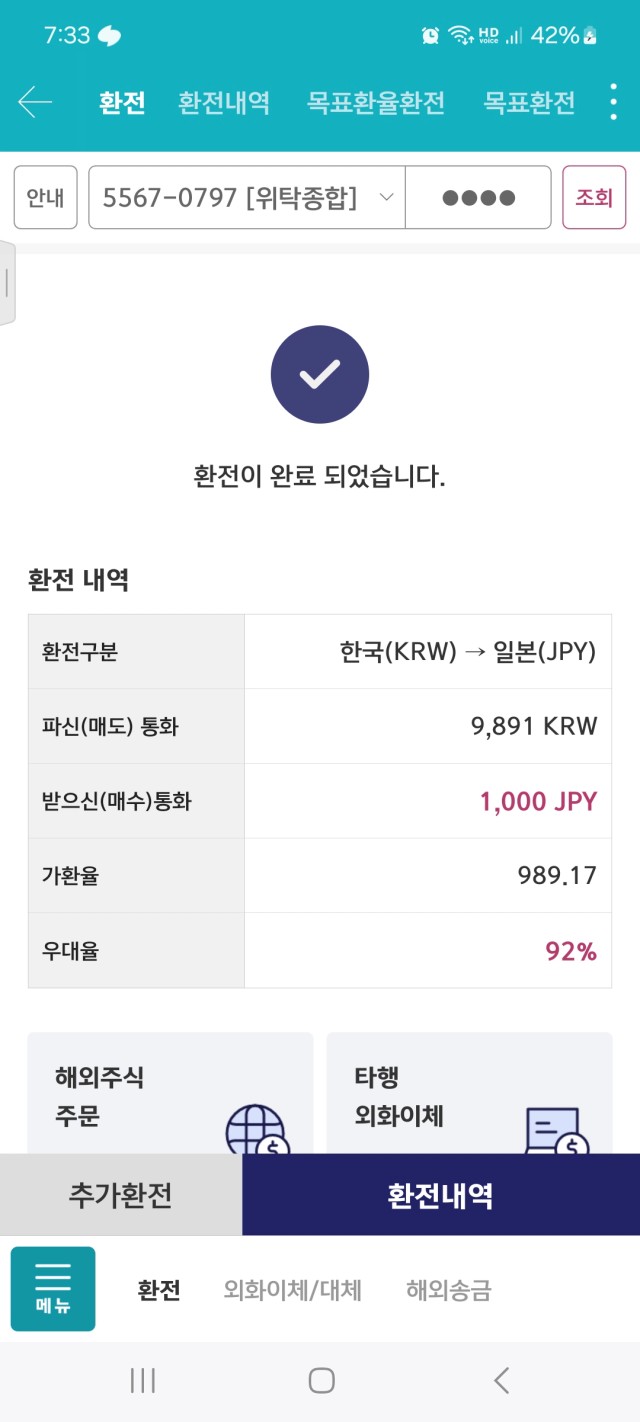Select 환전 in the bottom bar
The width and height of the screenshot is (640, 1422).
(x=159, y=1290)
